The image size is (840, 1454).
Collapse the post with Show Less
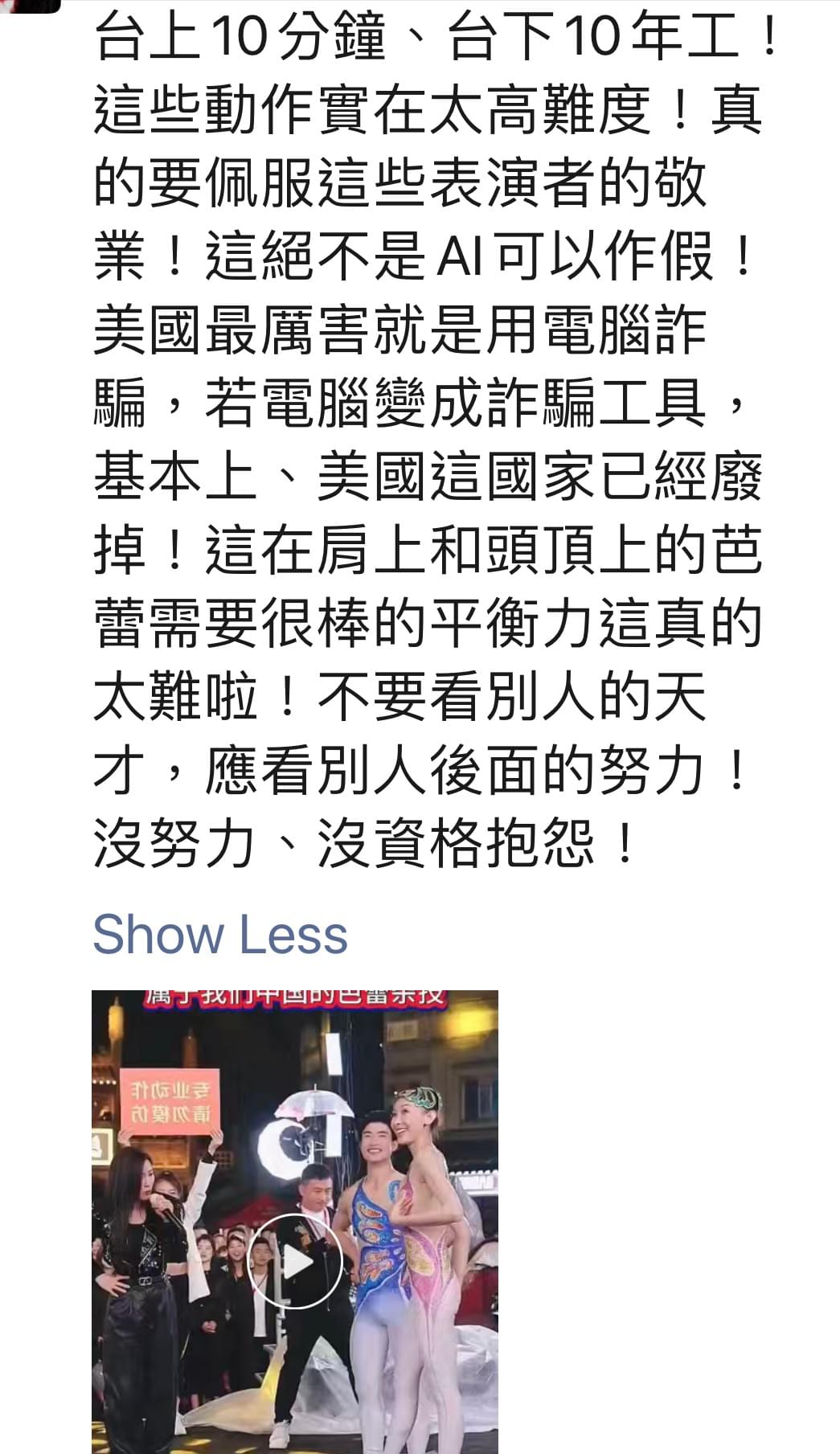(x=219, y=935)
